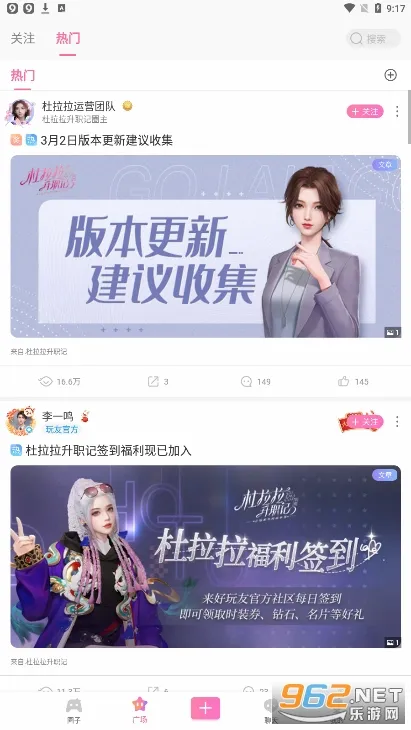This screenshot has height=730, width=411.
Task: Open overflow menu on 杜拉拉运营团队's post
Action: pyautogui.click(x=397, y=111)
